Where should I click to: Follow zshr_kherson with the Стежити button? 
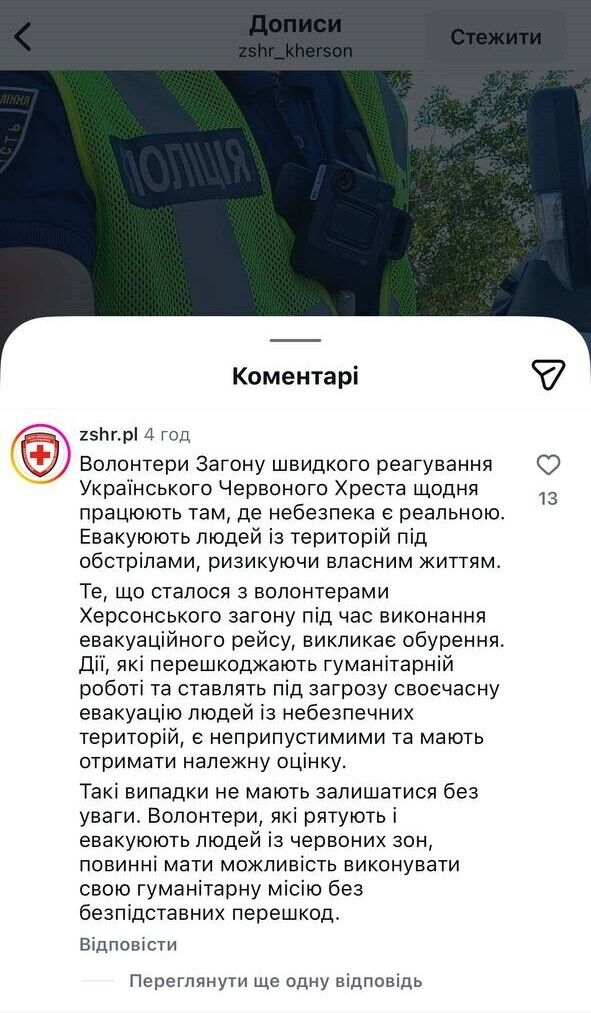click(495, 37)
